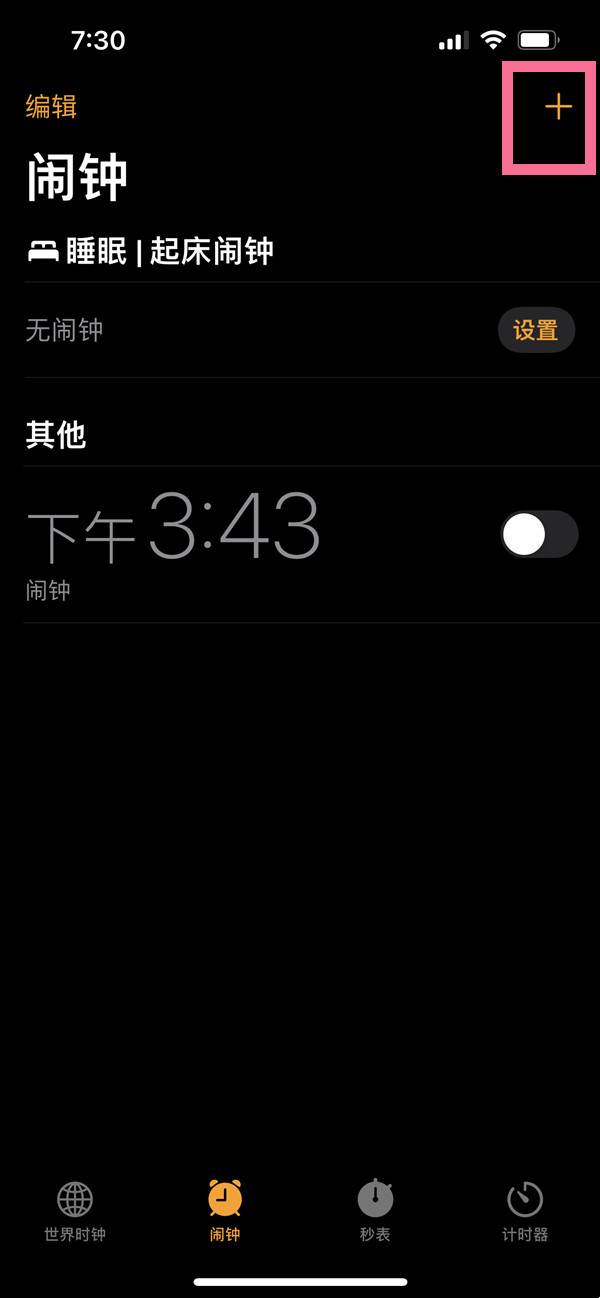This screenshot has width=600, height=1298.
Task: Tap 编辑 to edit alarms
Action: pyautogui.click(x=51, y=107)
